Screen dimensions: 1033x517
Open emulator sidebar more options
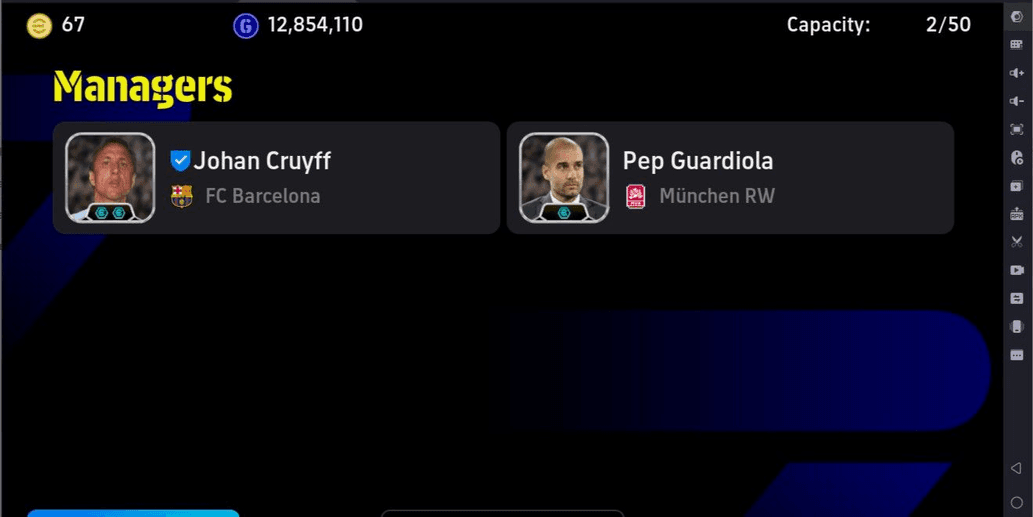(x=1016, y=354)
